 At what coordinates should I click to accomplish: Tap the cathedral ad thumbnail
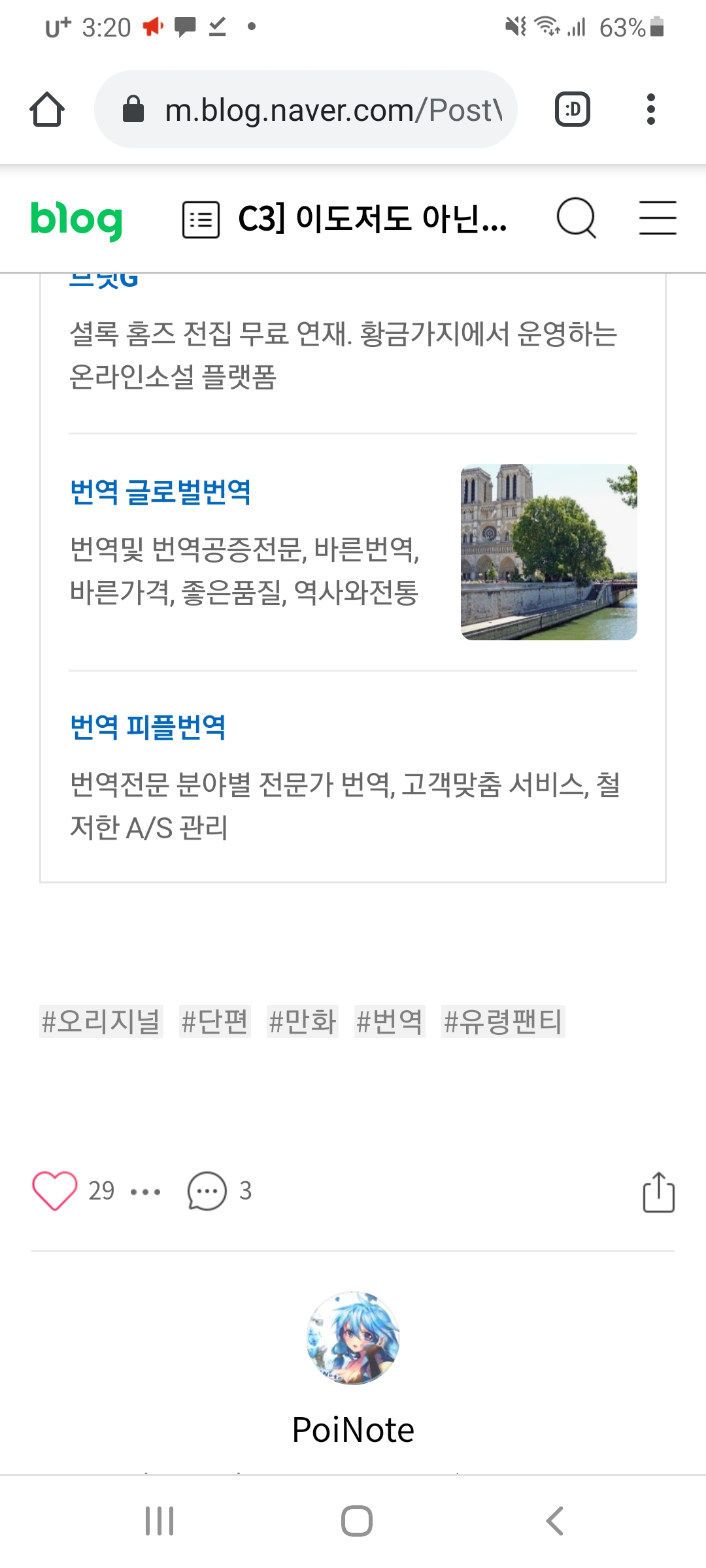[x=549, y=552]
